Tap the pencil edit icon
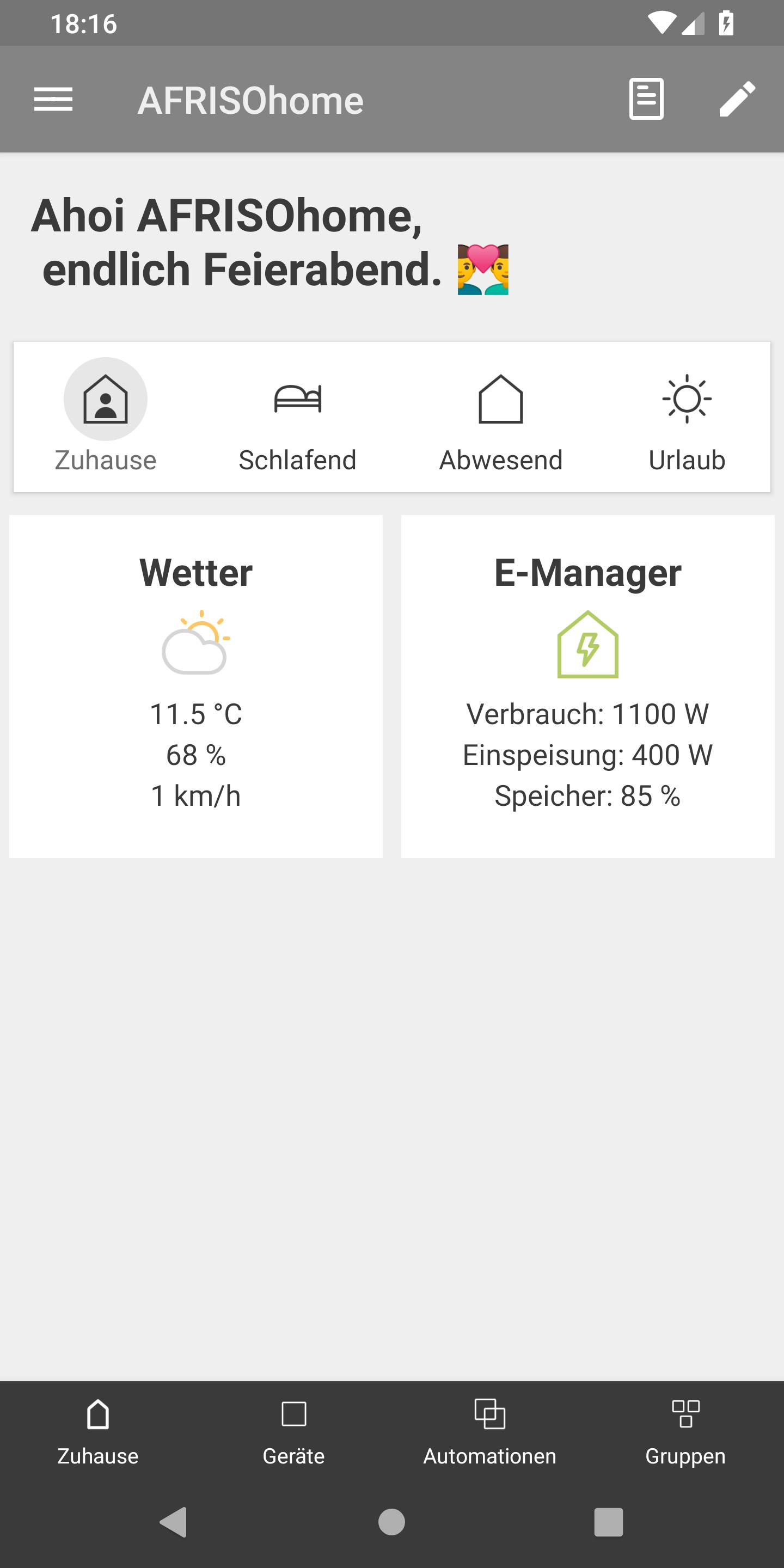The width and height of the screenshot is (784, 1568). click(737, 99)
